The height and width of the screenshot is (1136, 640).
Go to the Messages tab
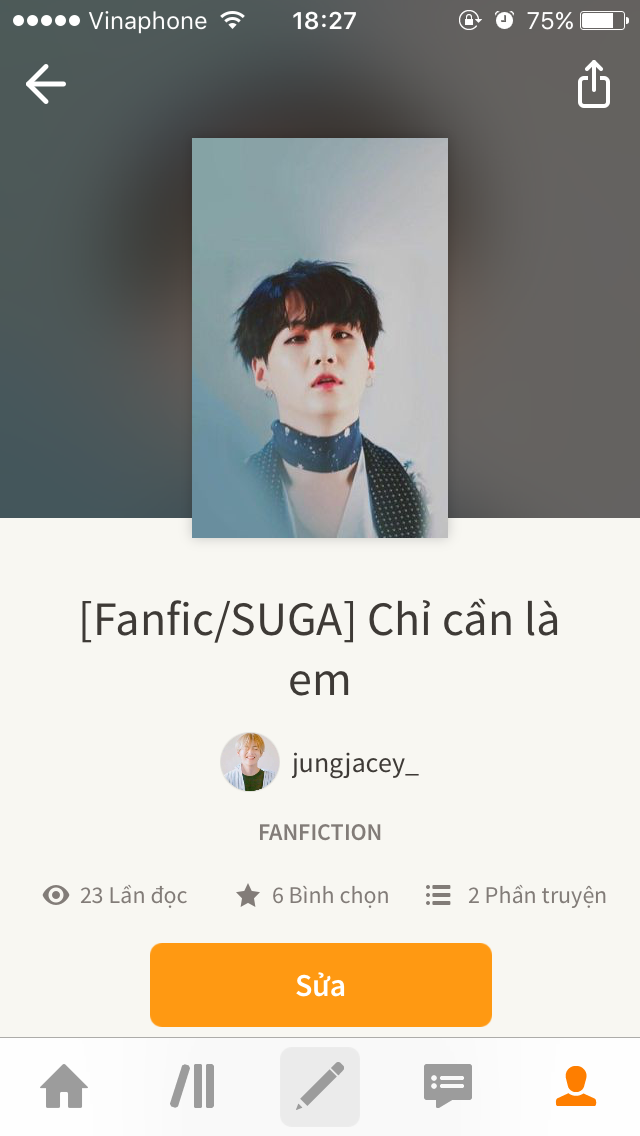[x=448, y=1086]
